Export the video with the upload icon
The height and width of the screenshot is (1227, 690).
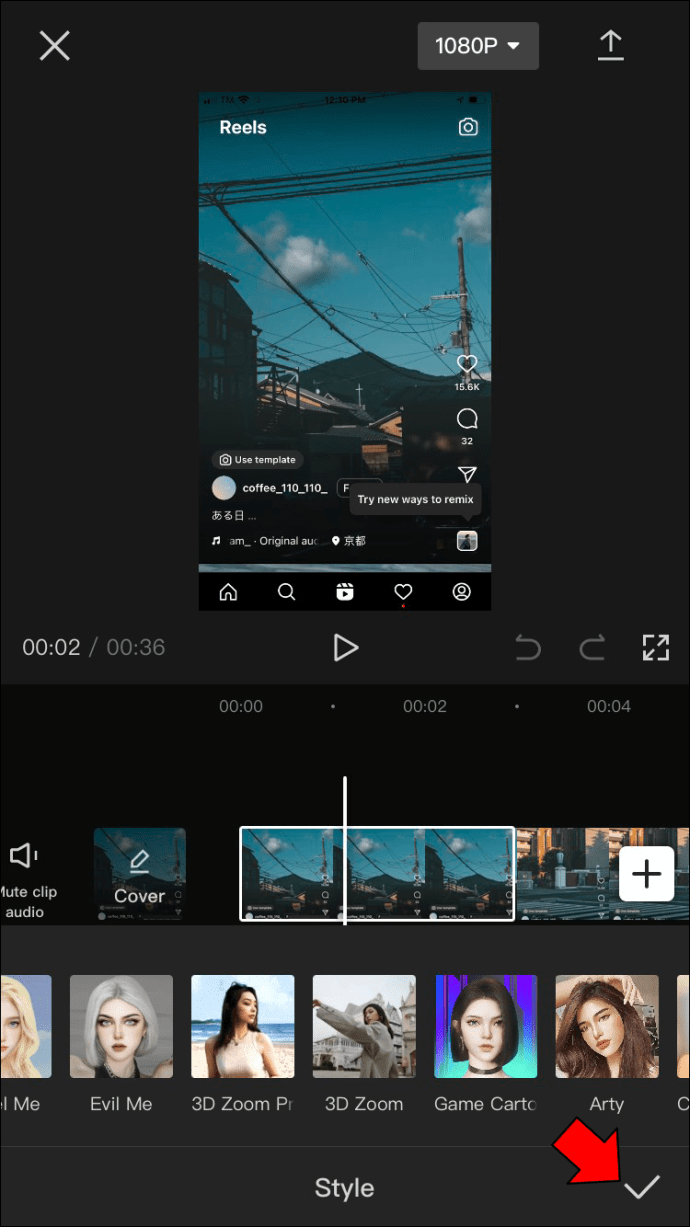(610, 45)
